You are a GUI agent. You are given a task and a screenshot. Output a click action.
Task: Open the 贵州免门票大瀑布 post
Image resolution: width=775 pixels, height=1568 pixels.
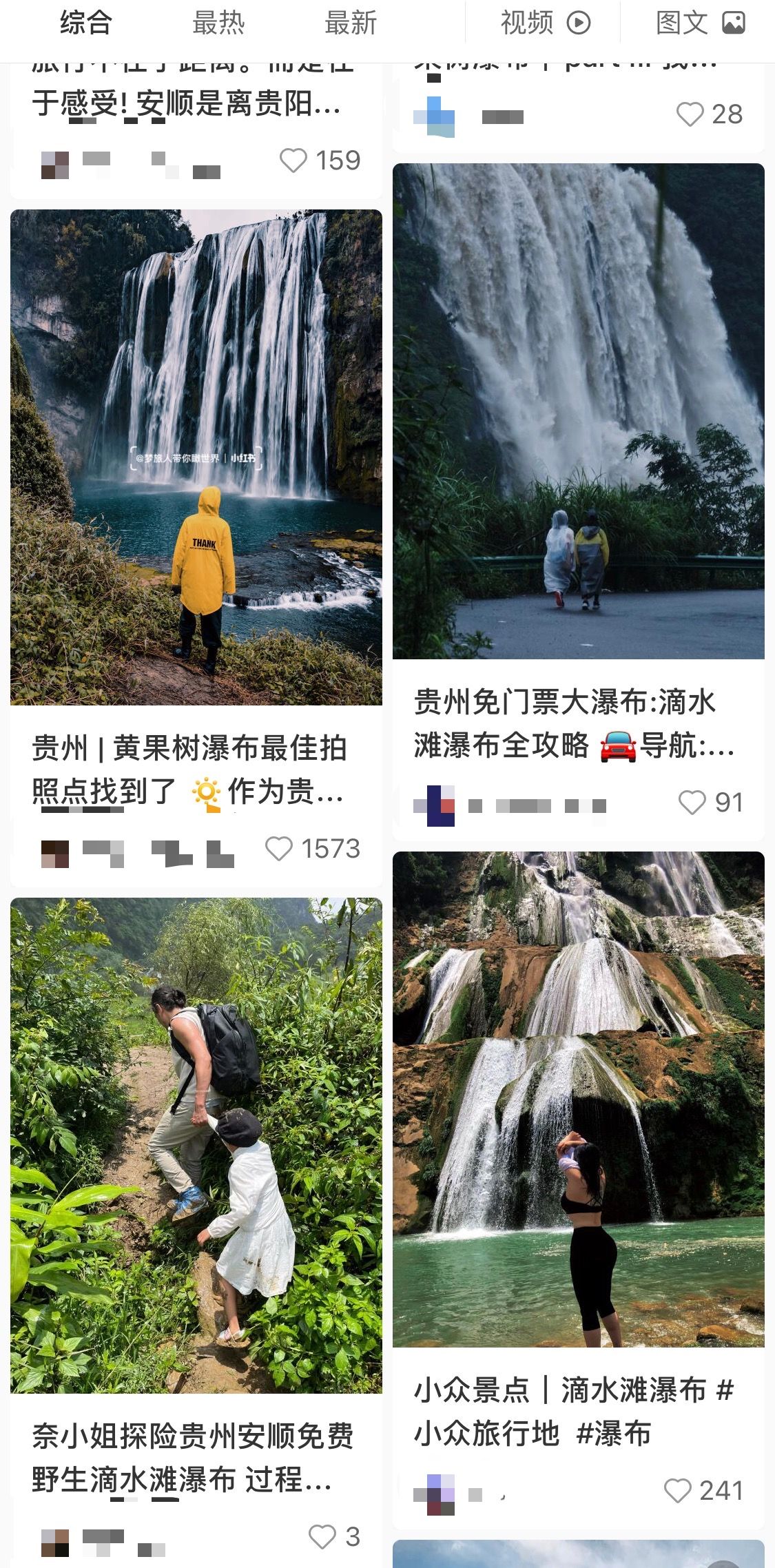pos(579,411)
